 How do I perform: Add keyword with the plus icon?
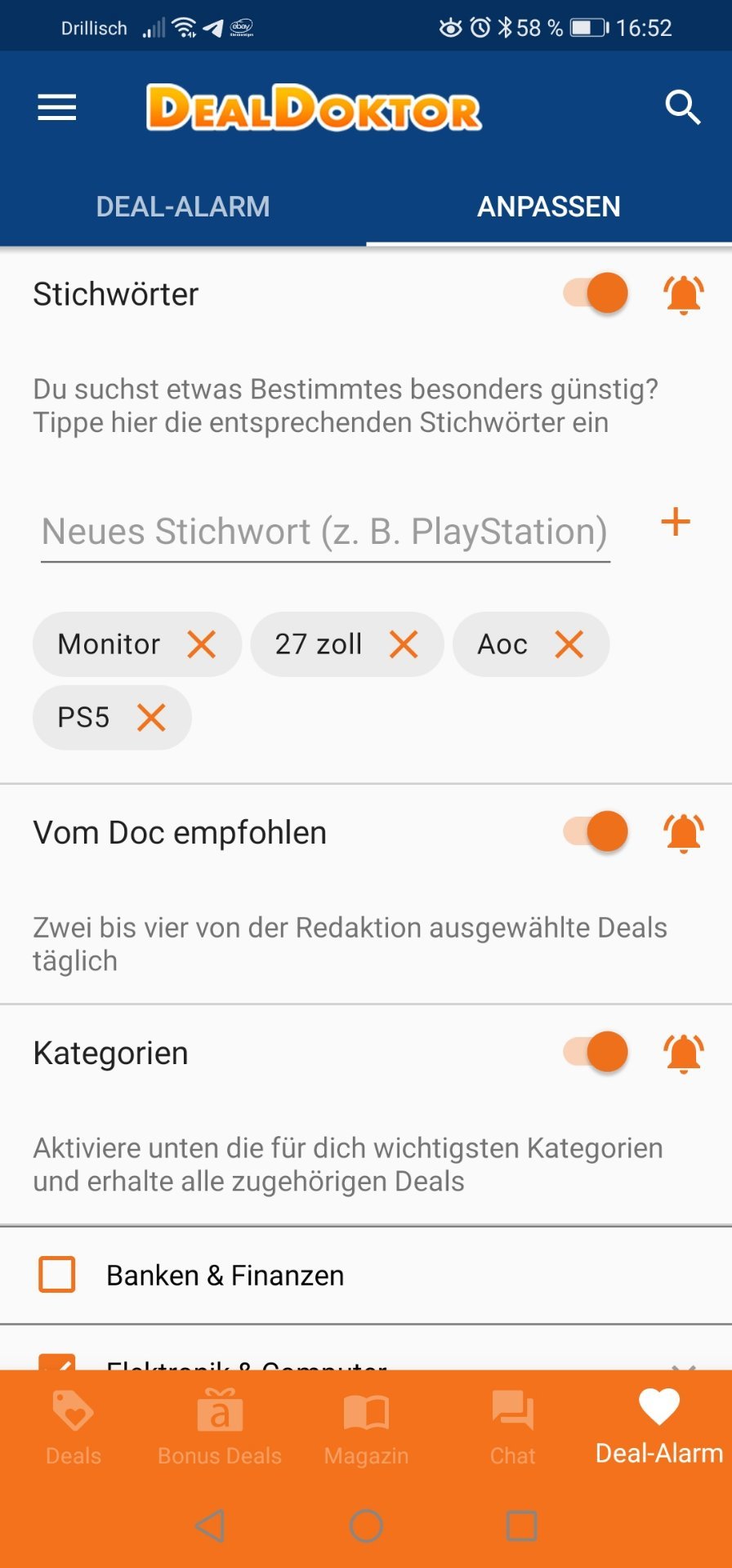676,522
